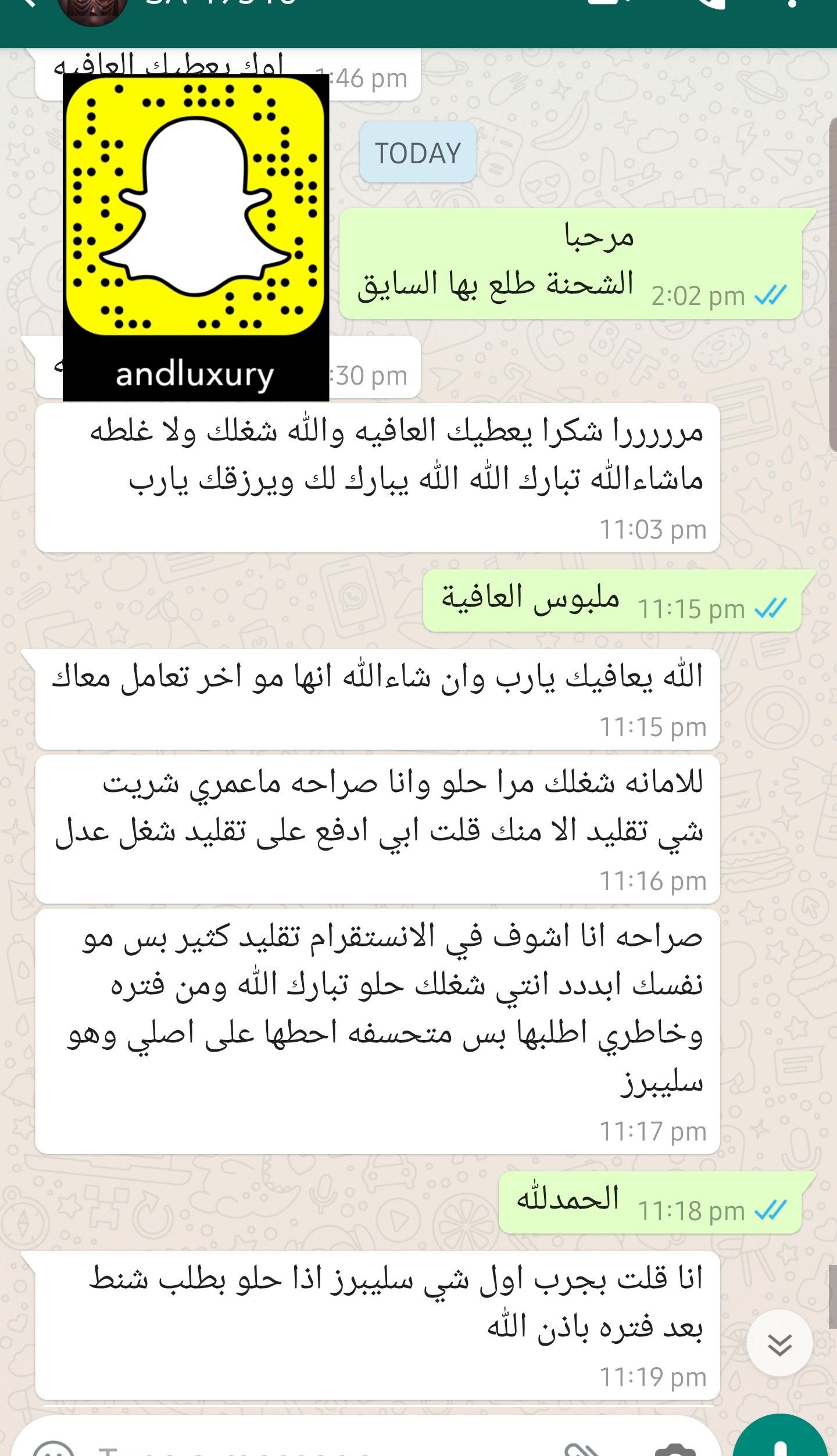The height and width of the screenshot is (1456, 837).
Task: Start a voice call
Action: [708, 5]
